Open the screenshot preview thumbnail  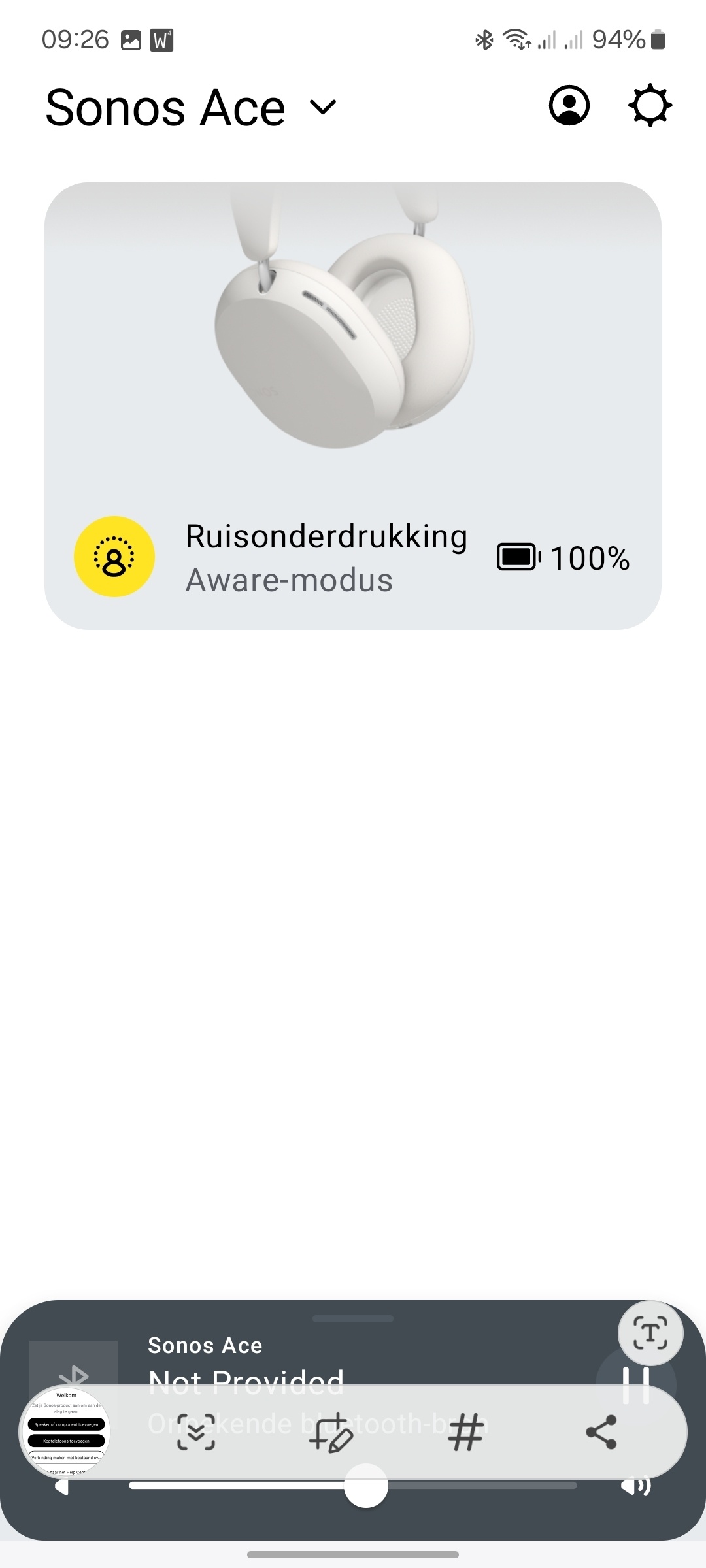(x=65, y=1432)
